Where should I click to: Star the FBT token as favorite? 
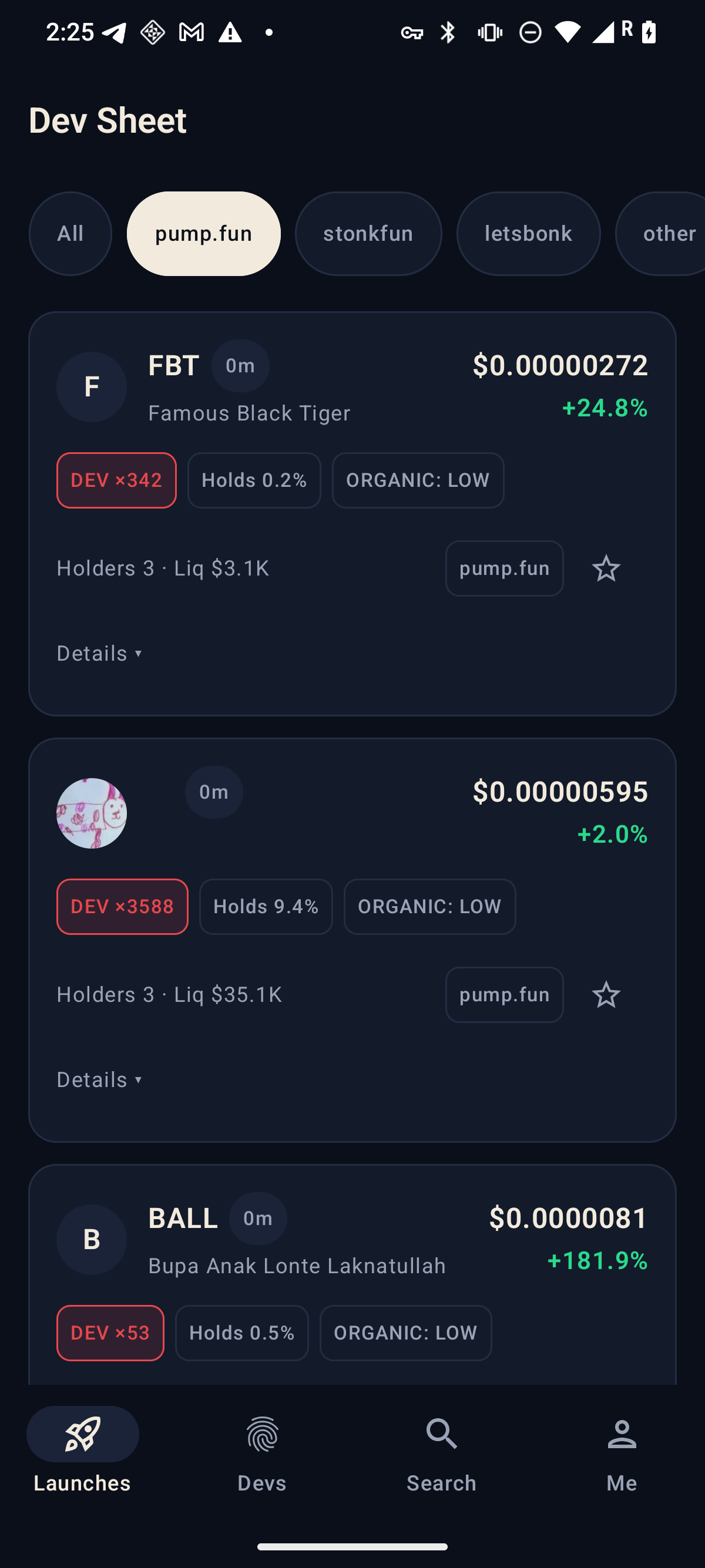point(606,568)
